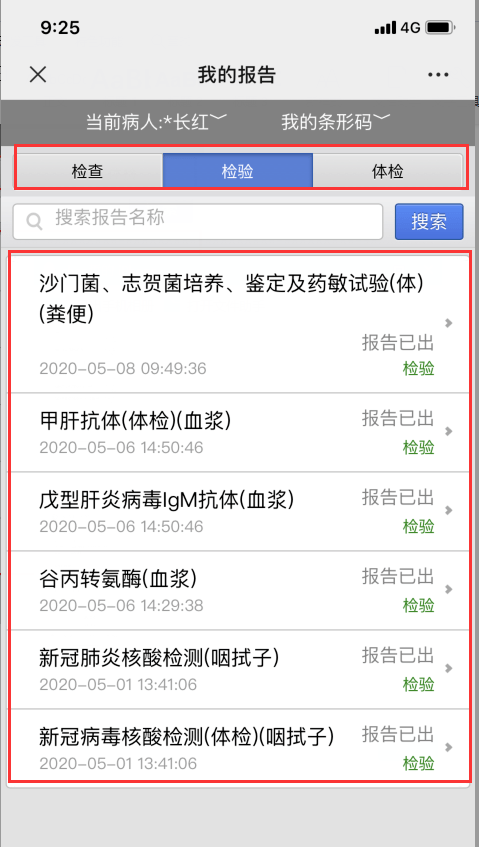View 新冠肺炎核酸检测(咽拭子) report
This screenshot has width=479, height=847.
(240, 669)
